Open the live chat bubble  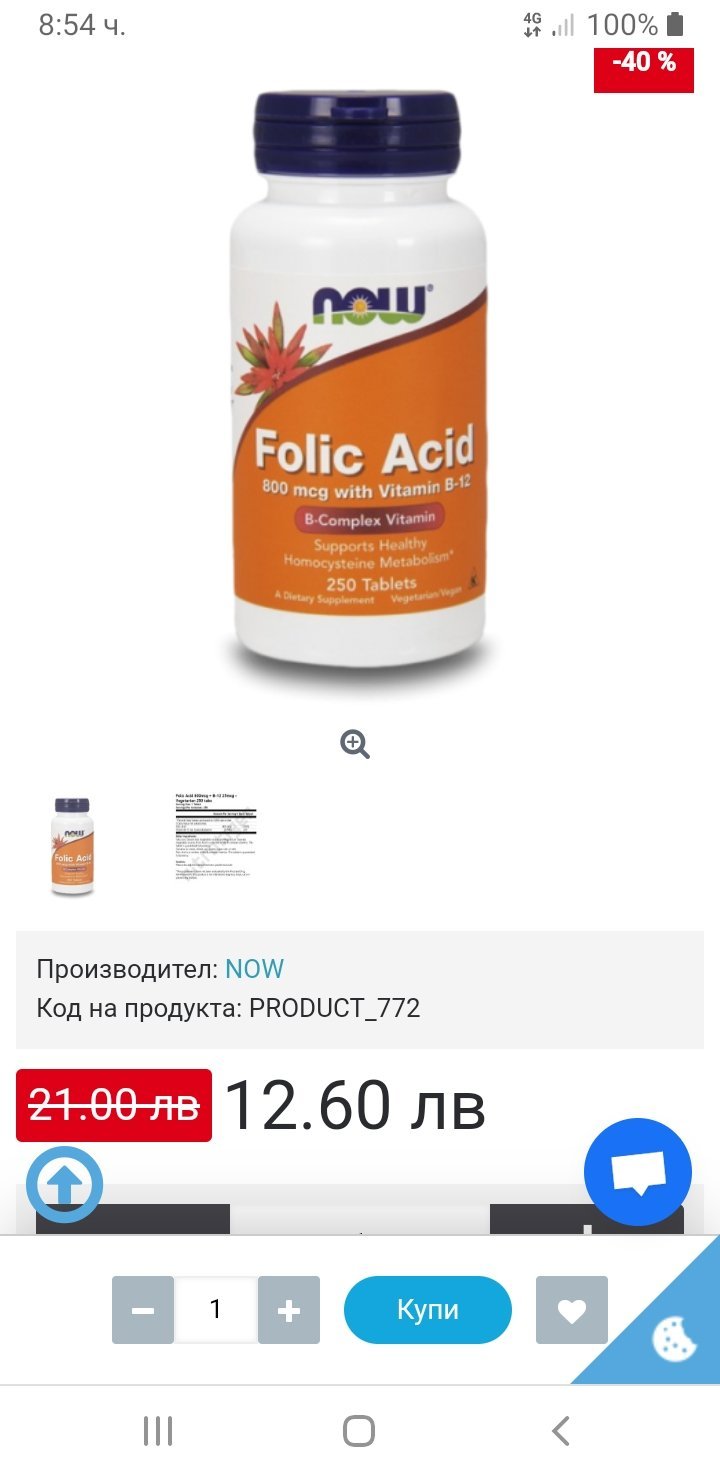point(637,1172)
